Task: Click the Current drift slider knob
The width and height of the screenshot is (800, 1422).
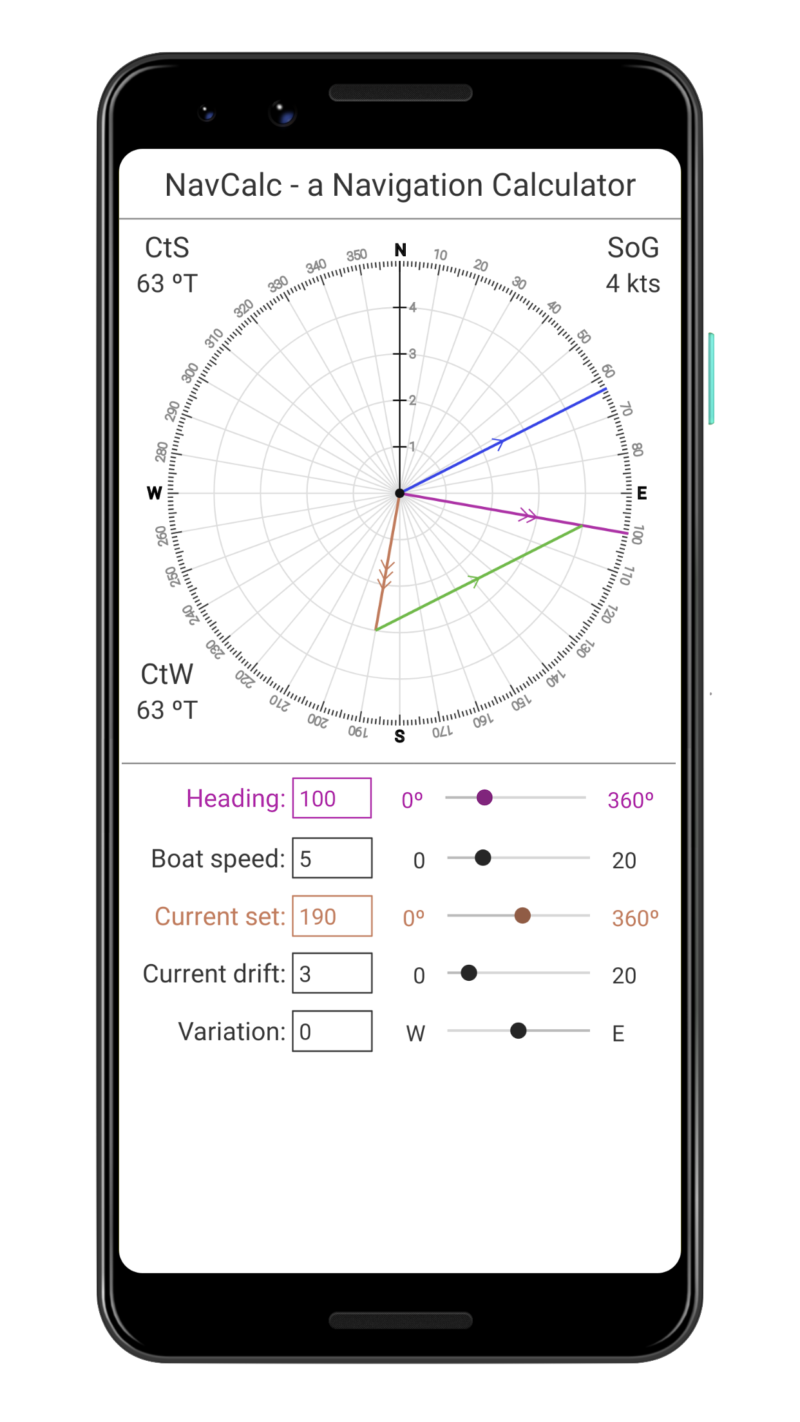Action: click(467, 972)
